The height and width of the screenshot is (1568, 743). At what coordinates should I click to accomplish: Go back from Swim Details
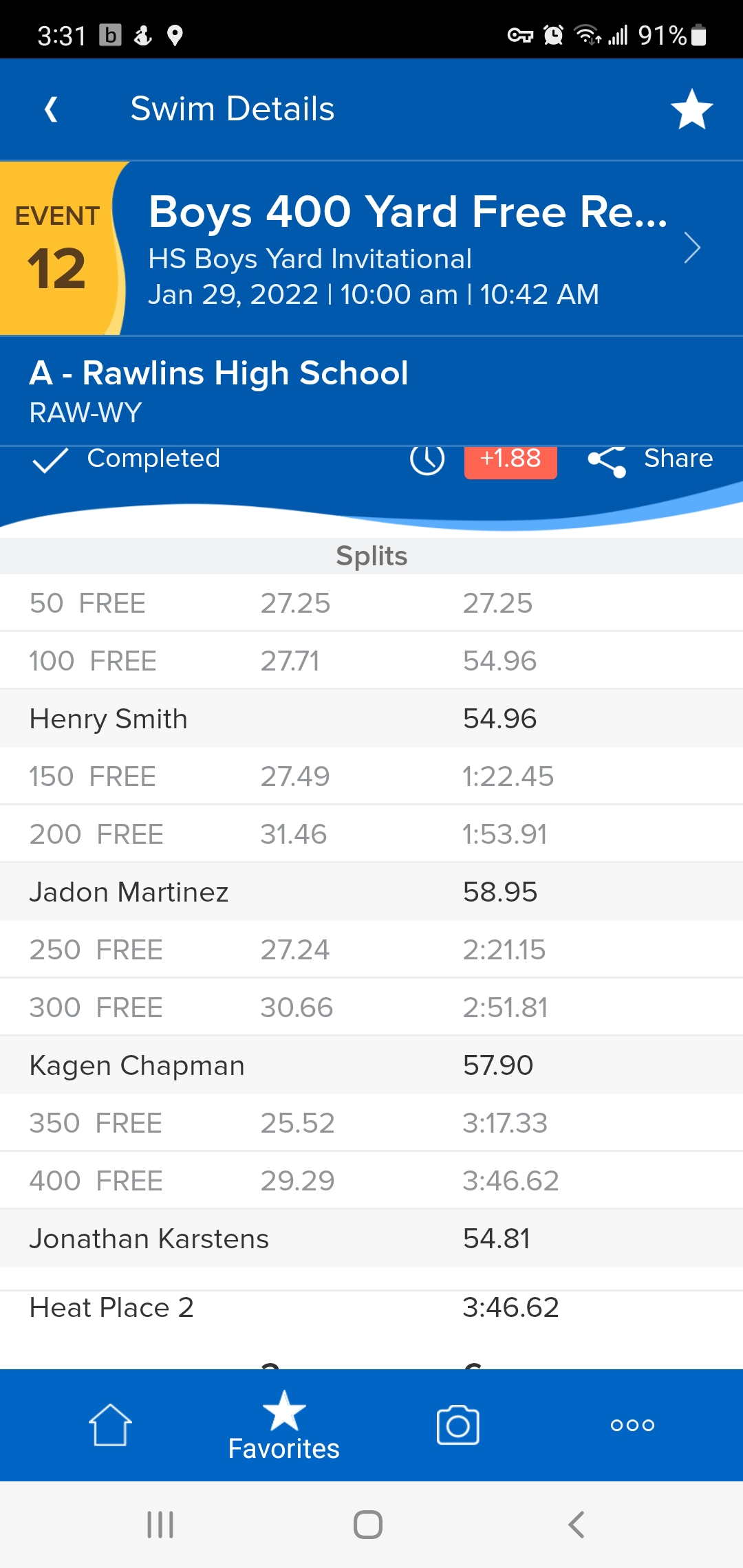coord(51,109)
